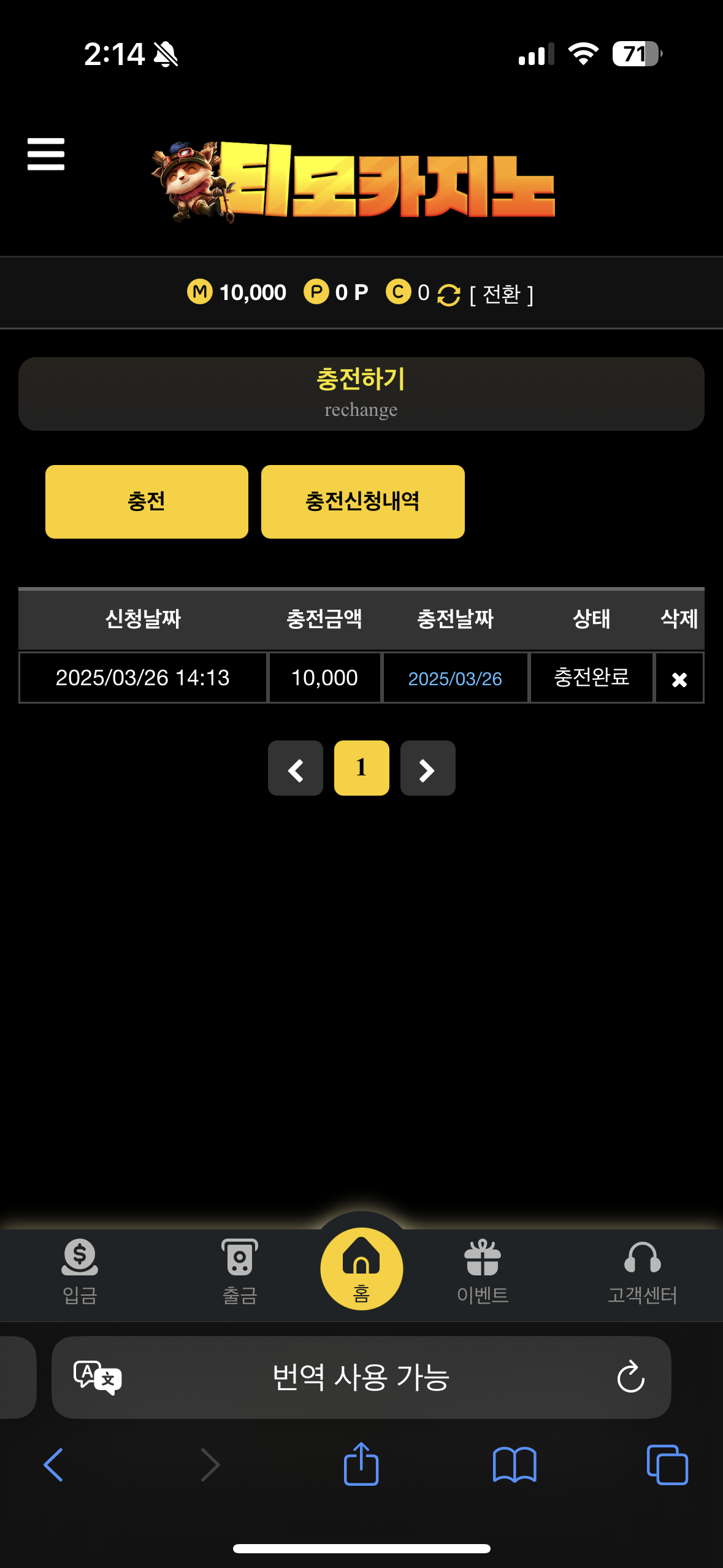The height and width of the screenshot is (1568, 723).
Task: Go to the previous page of results
Action: click(296, 769)
